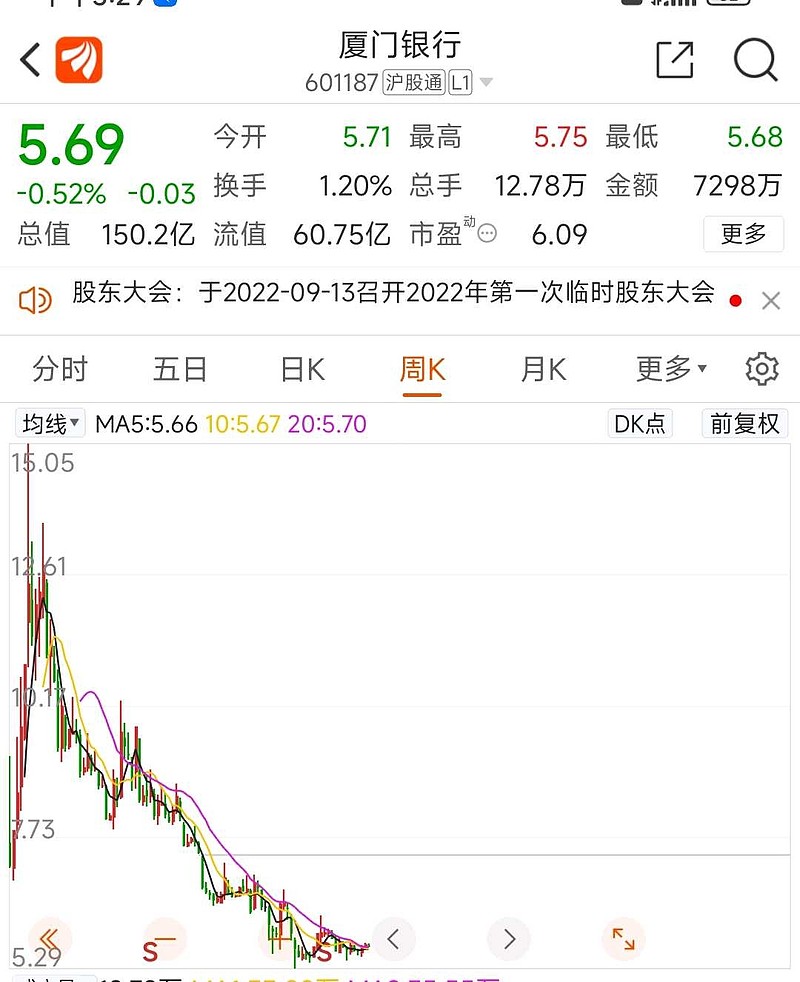This screenshot has width=800, height=982.
Task: Dismiss the shareholder meeting notice
Action: [x=769, y=300]
